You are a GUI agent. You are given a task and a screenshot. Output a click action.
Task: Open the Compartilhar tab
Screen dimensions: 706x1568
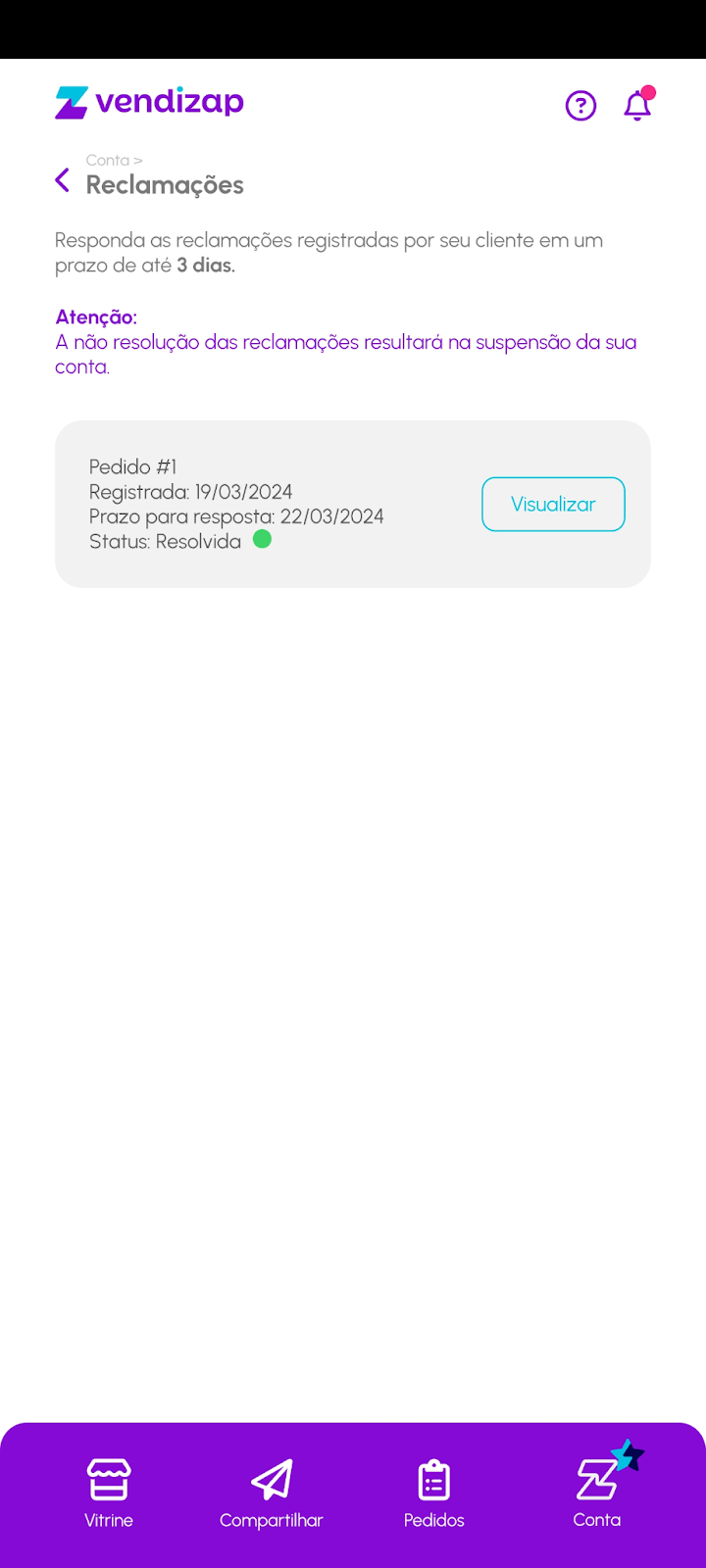[272, 1494]
